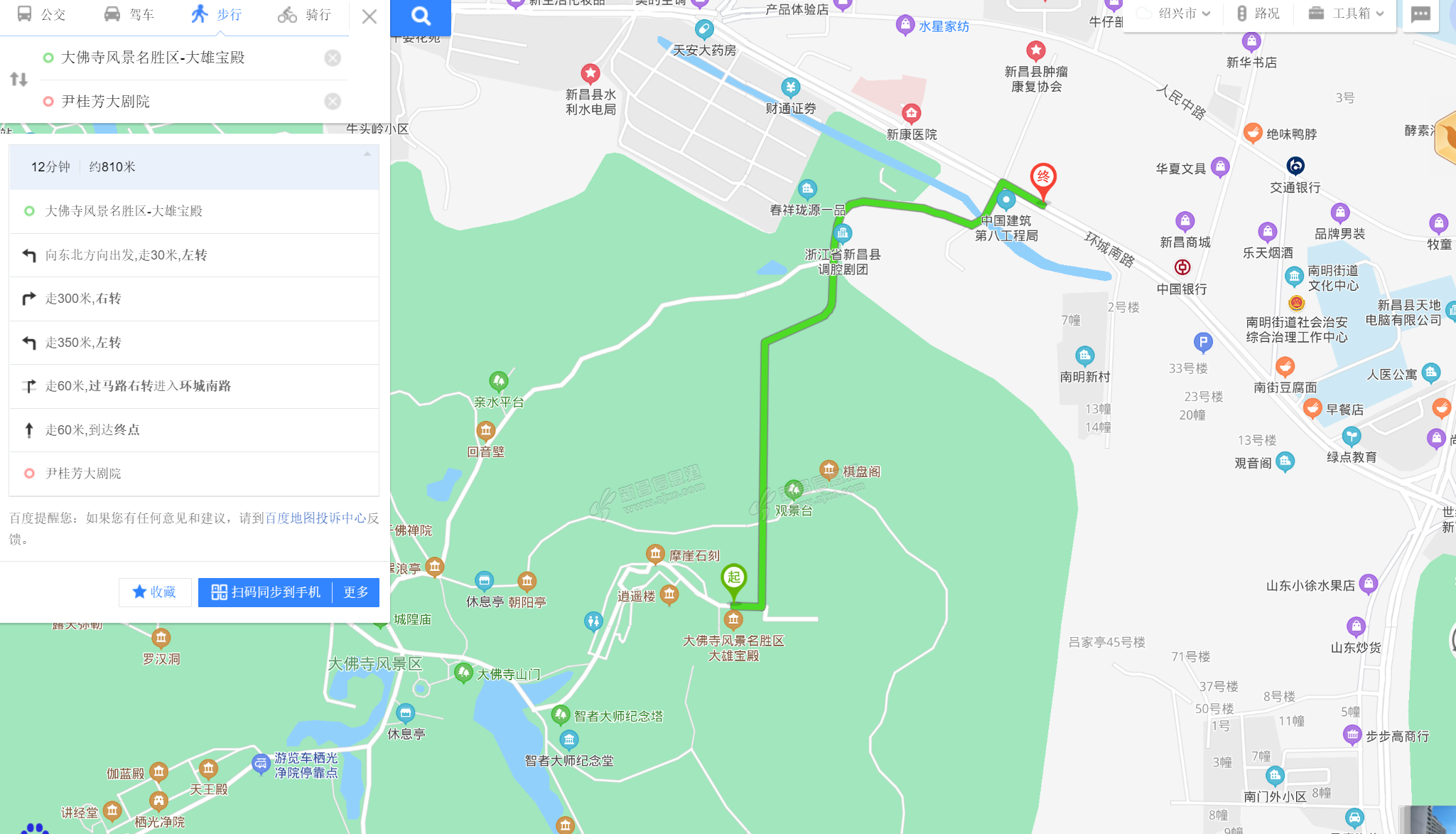Switch to the 公交 transit tab
The height and width of the screenshot is (834, 1456).
click(x=41, y=15)
